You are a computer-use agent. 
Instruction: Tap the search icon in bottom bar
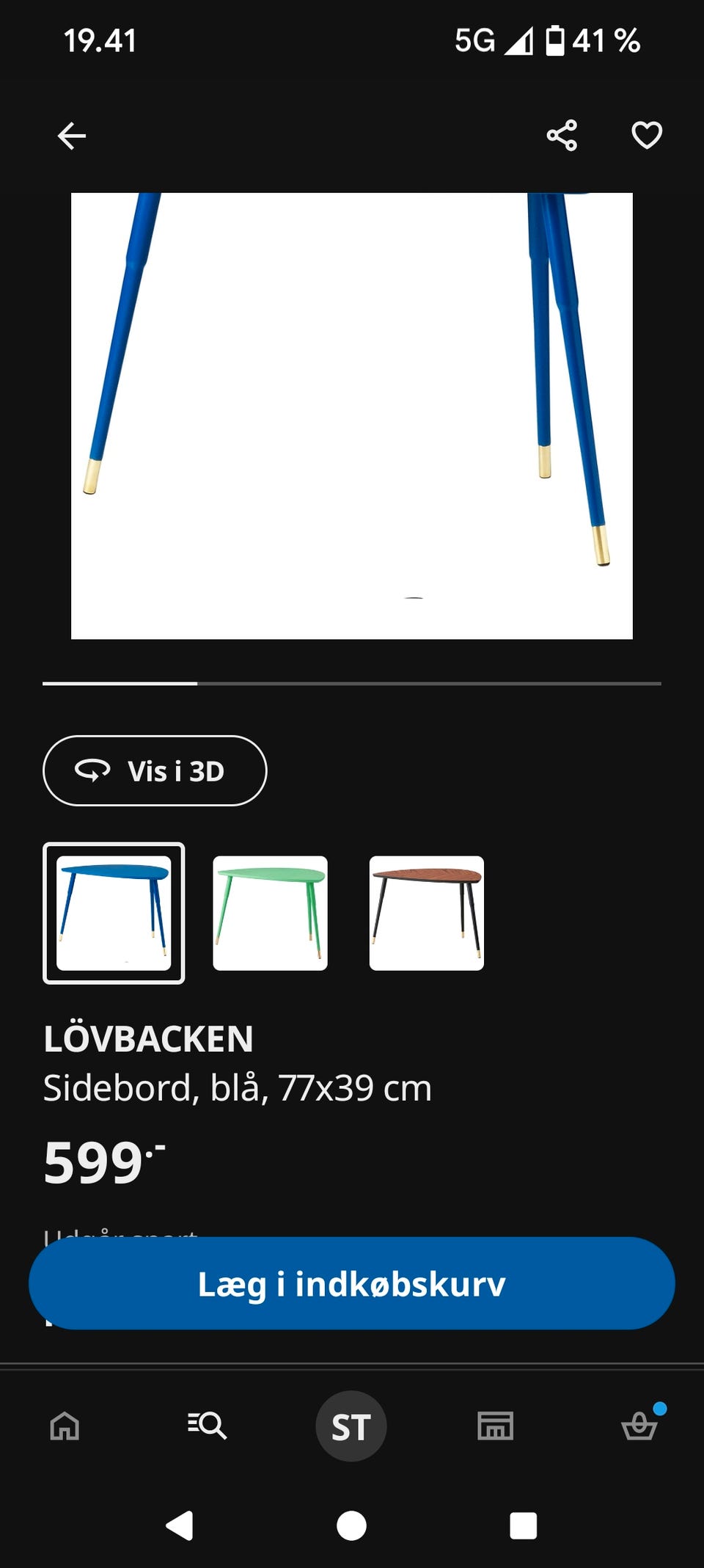pyautogui.click(x=208, y=1426)
